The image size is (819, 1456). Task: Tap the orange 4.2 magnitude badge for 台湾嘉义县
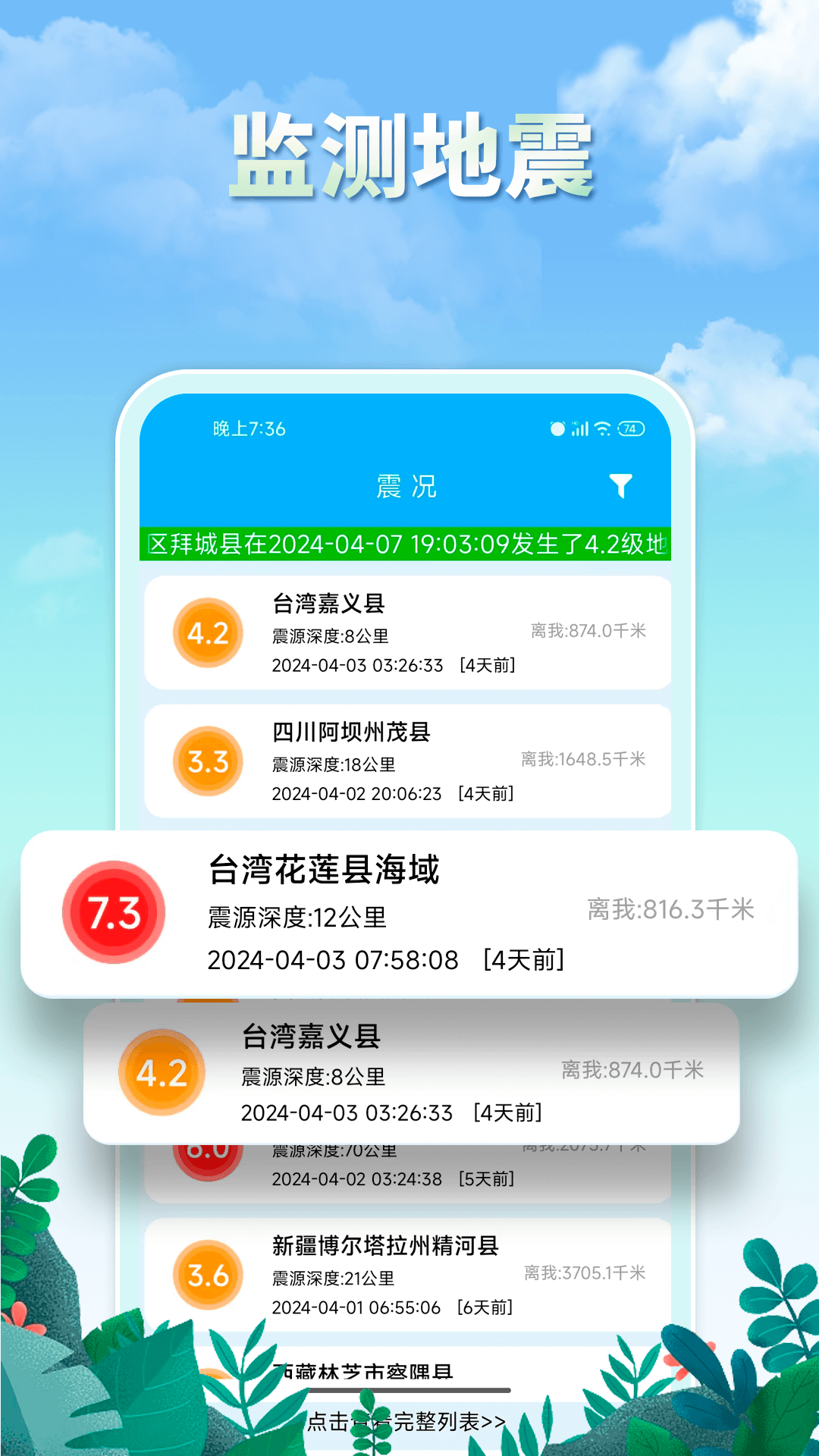click(208, 632)
